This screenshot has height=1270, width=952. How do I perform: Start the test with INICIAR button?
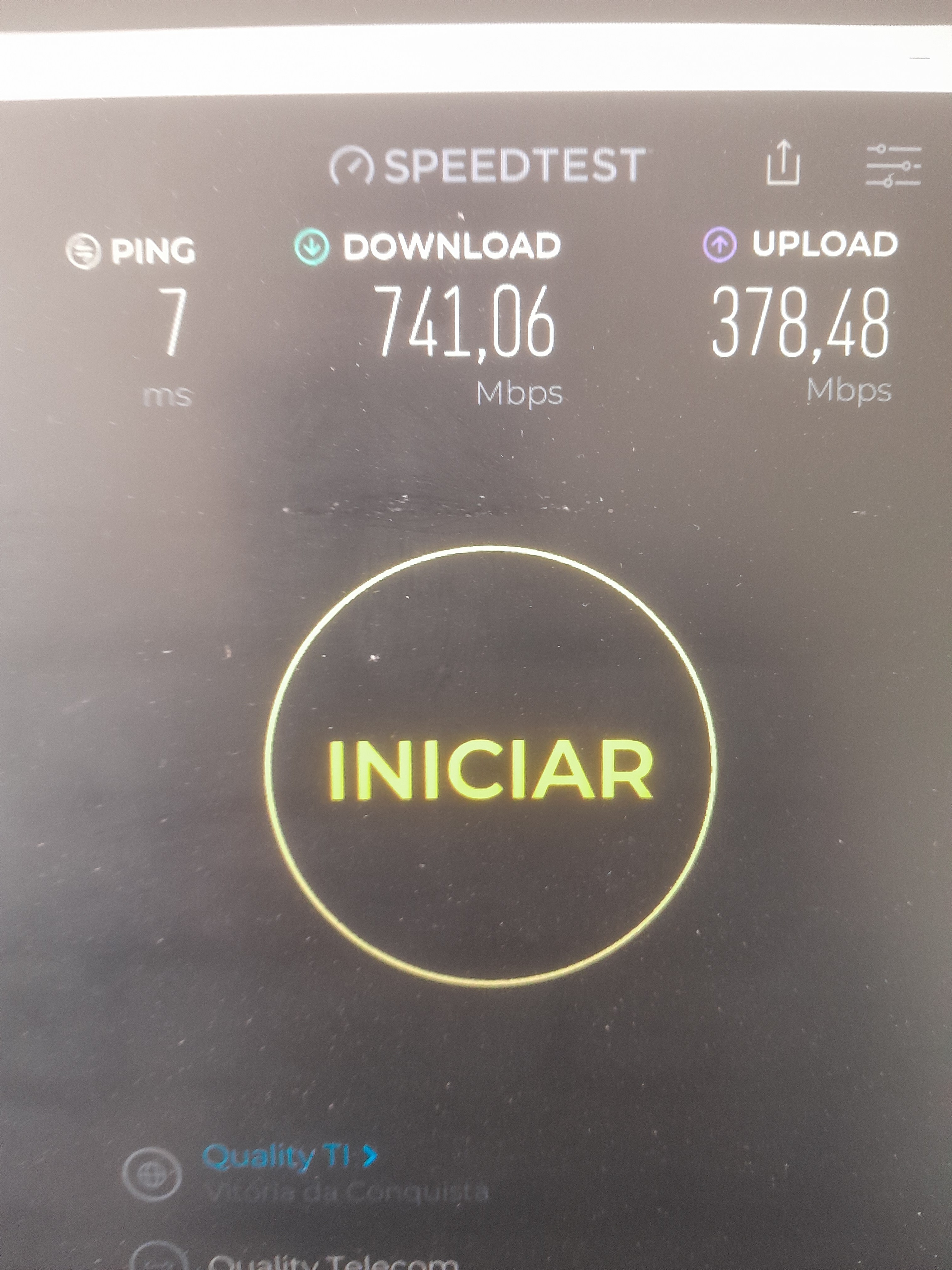coord(489,769)
